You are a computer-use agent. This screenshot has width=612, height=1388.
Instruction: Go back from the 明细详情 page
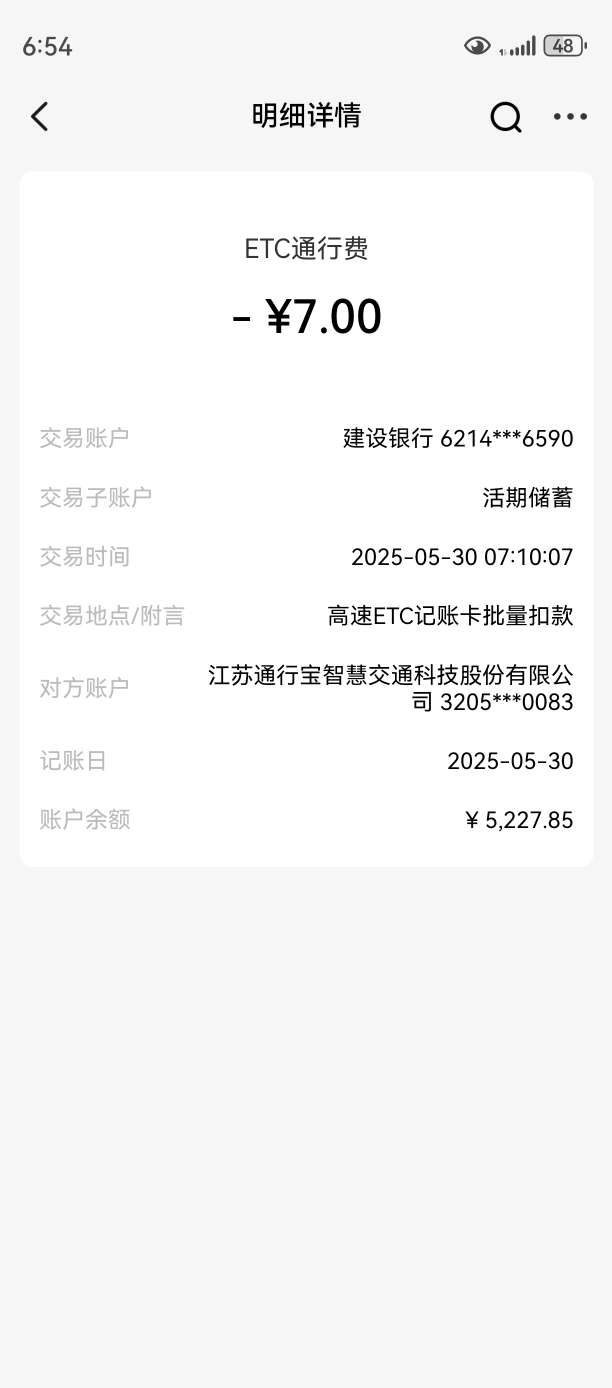(39, 117)
